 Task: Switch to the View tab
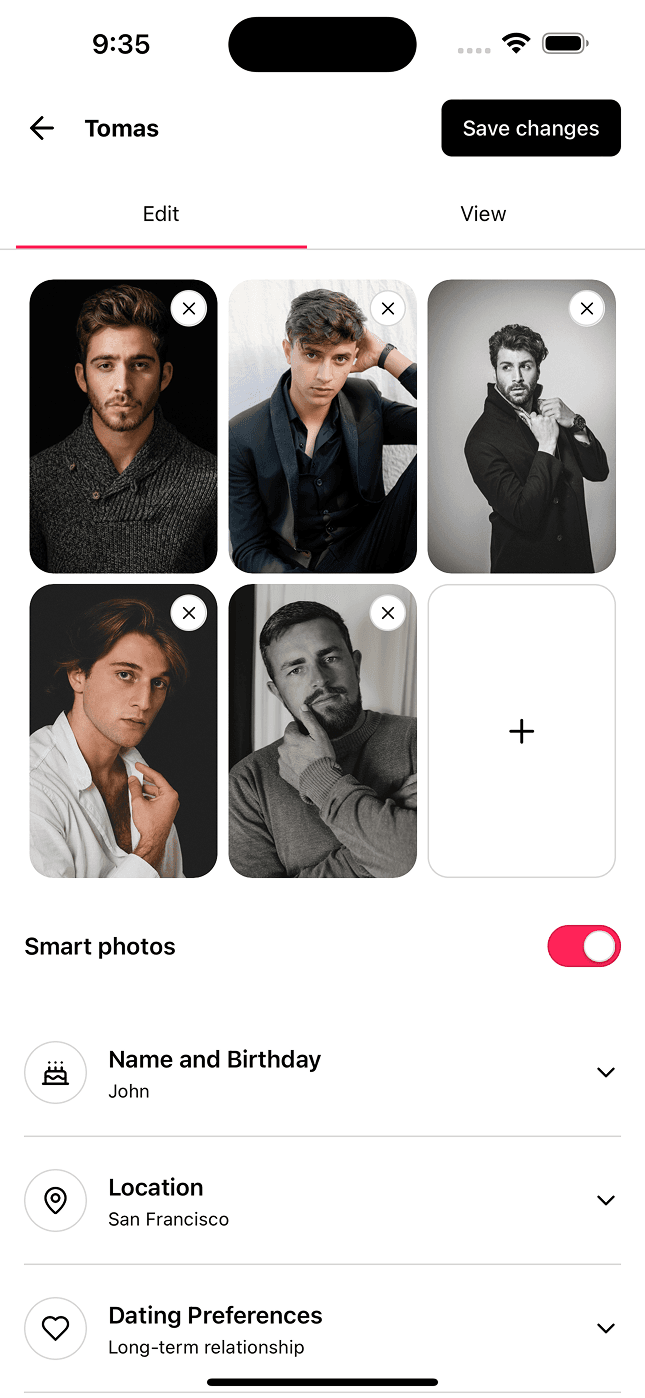click(x=483, y=214)
